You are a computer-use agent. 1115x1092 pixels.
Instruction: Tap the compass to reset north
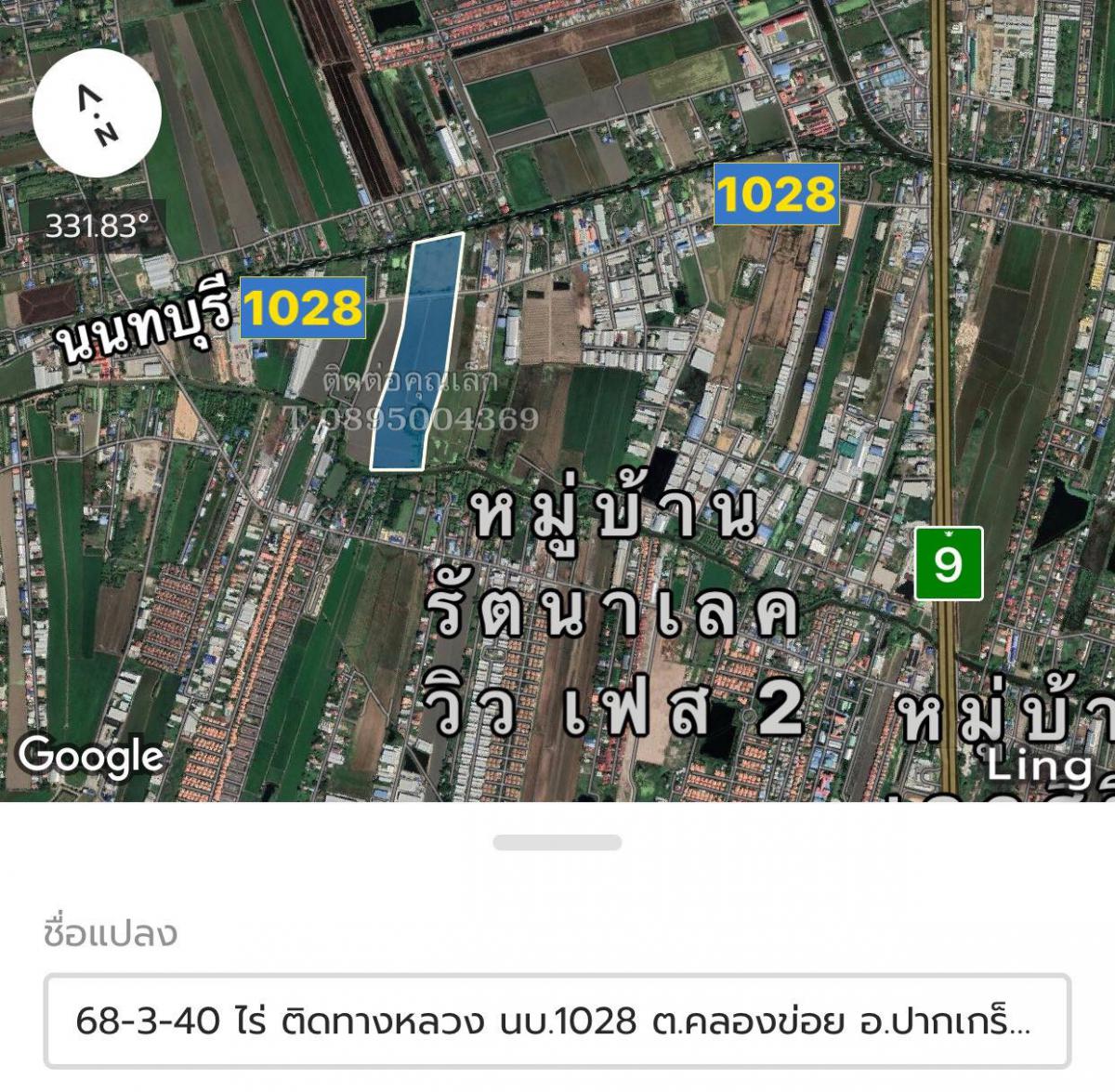pyautogui.click(x=97, y=114)
